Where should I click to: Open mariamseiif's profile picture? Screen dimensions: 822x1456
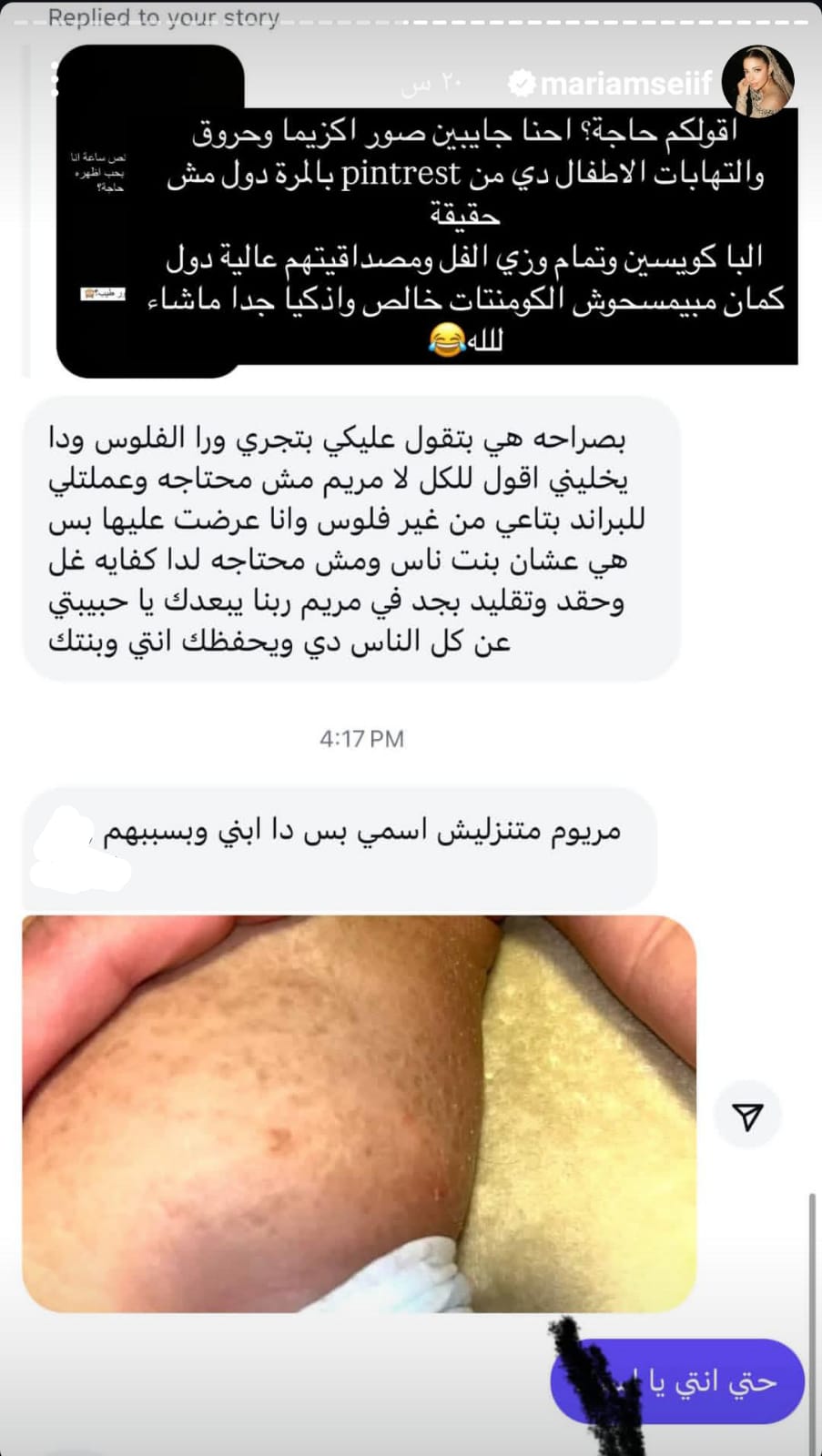(x=757, y=82)
